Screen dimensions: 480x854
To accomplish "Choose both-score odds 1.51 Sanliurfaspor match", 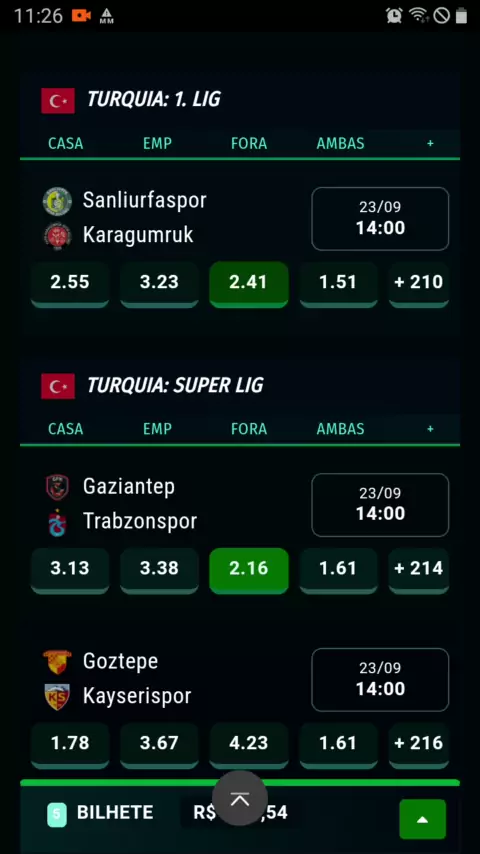I will [338, 284].
